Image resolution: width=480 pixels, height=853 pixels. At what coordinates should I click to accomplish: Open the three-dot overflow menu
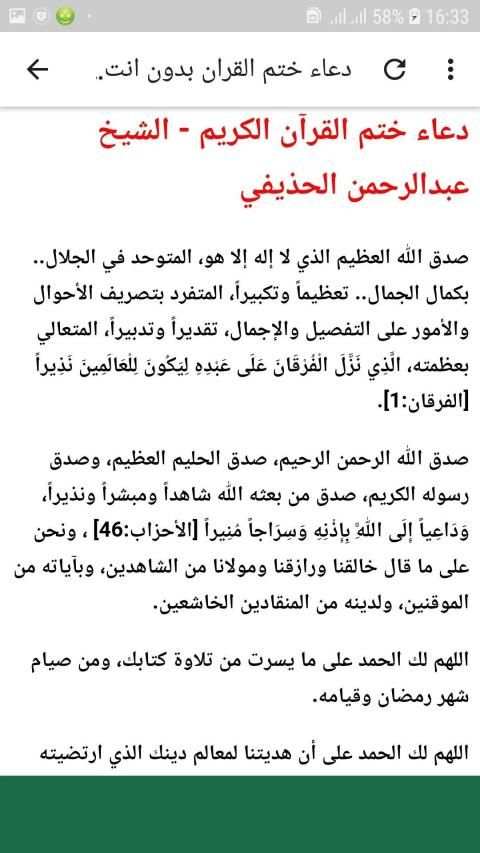(450, 69)
